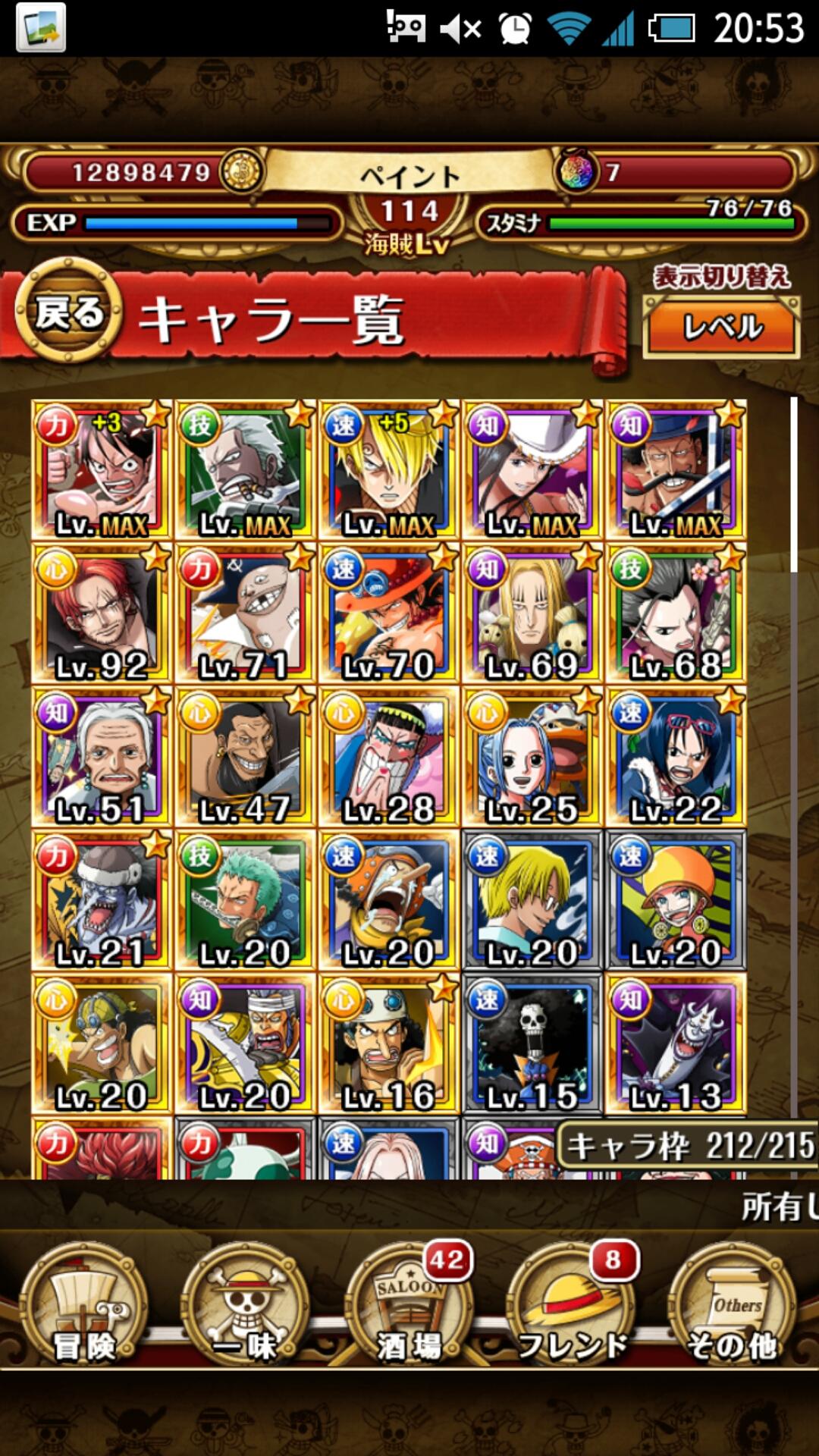Screen dimensions: 819x1456
Task: Tap the 戻る back button
Action: [67, 312]
